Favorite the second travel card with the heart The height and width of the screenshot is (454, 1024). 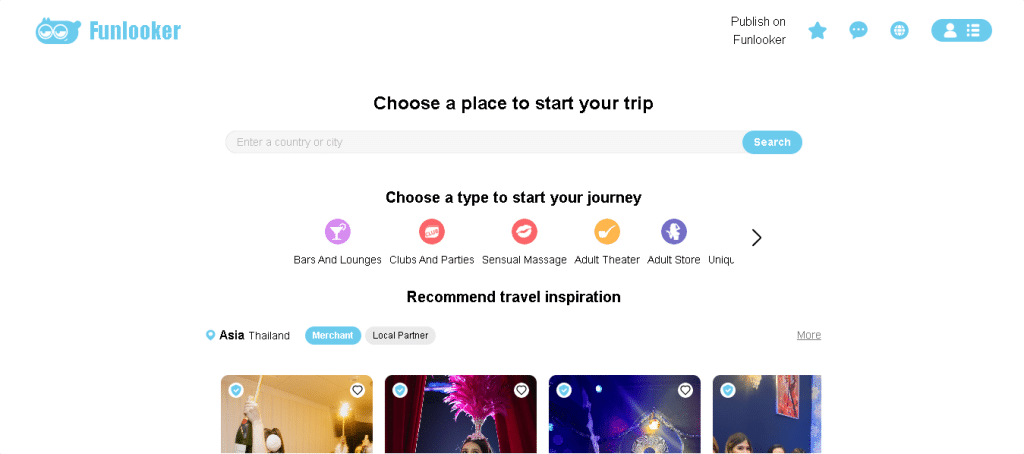click(x=521, y=390)
